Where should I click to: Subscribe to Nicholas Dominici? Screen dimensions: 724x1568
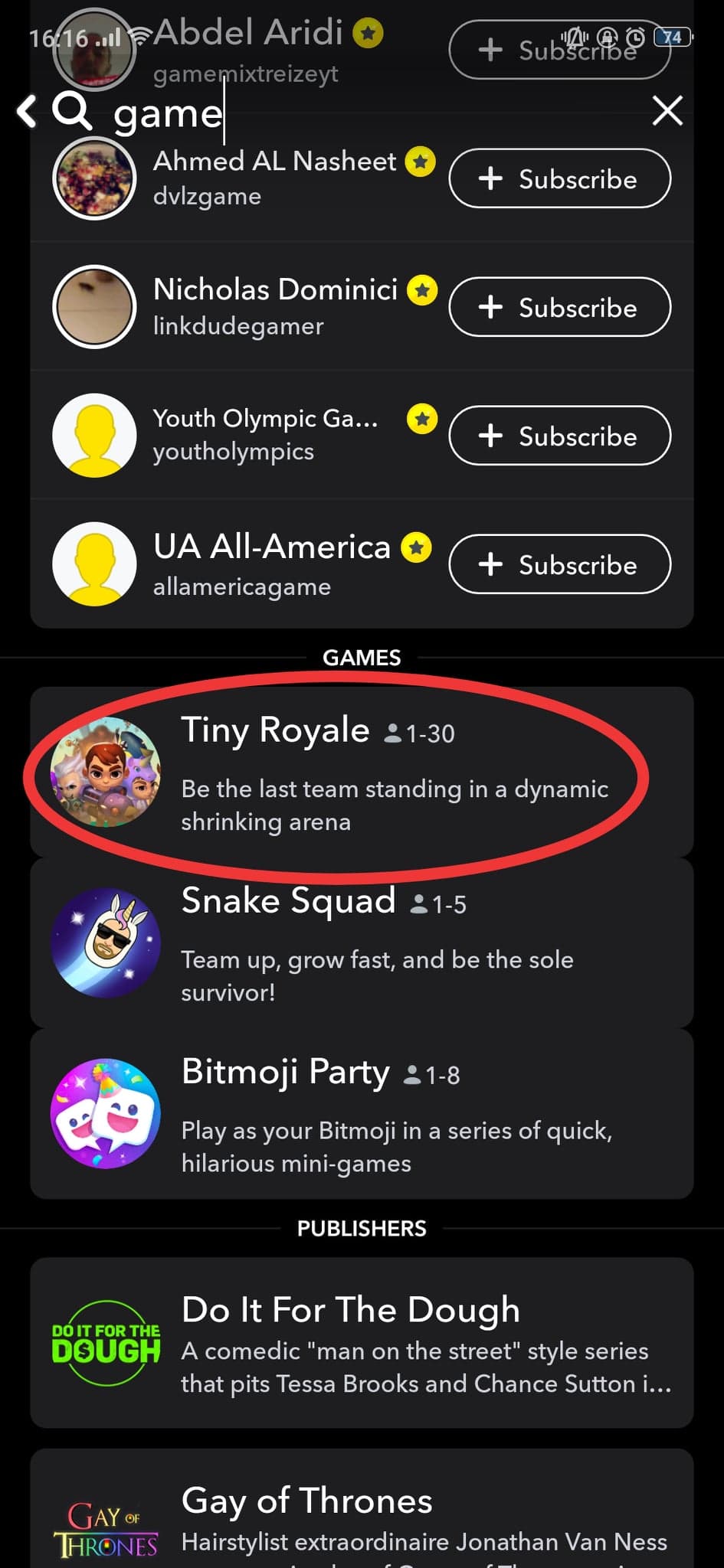[559, 308]
